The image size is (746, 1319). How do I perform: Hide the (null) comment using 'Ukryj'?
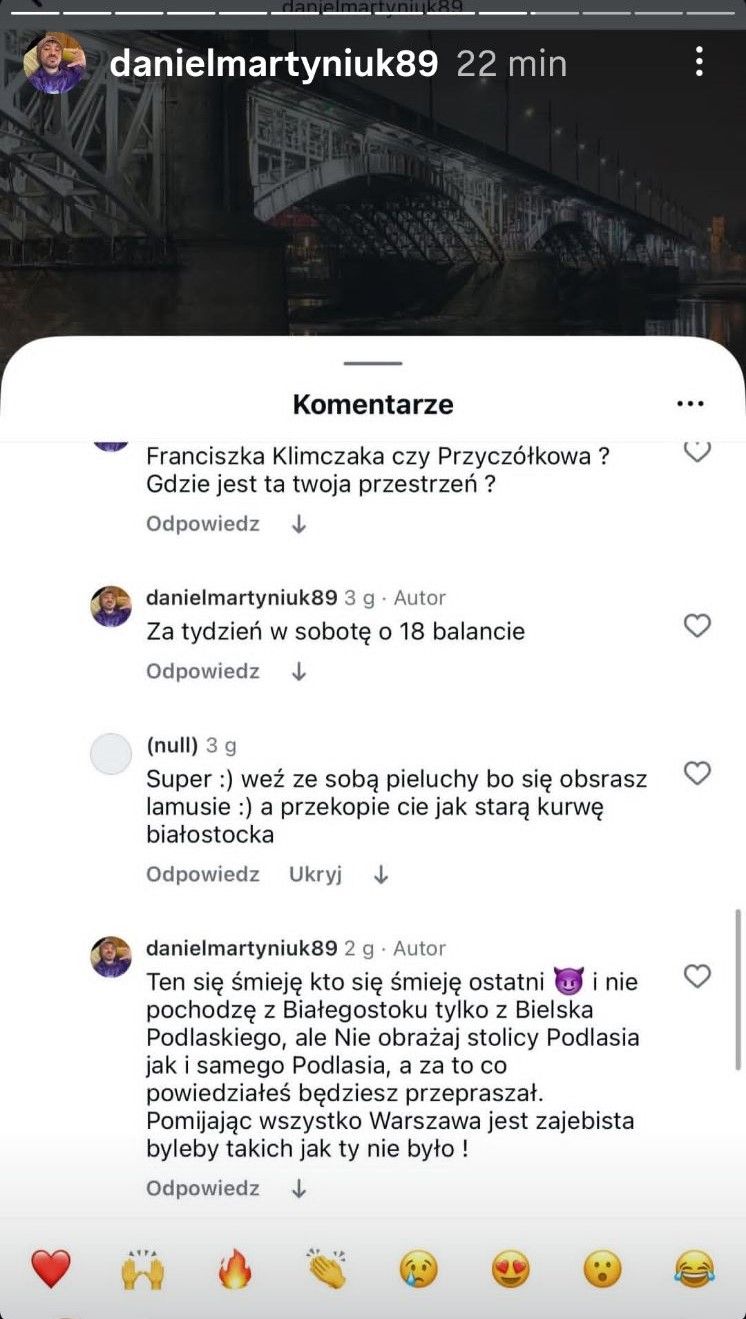(316, 874)
